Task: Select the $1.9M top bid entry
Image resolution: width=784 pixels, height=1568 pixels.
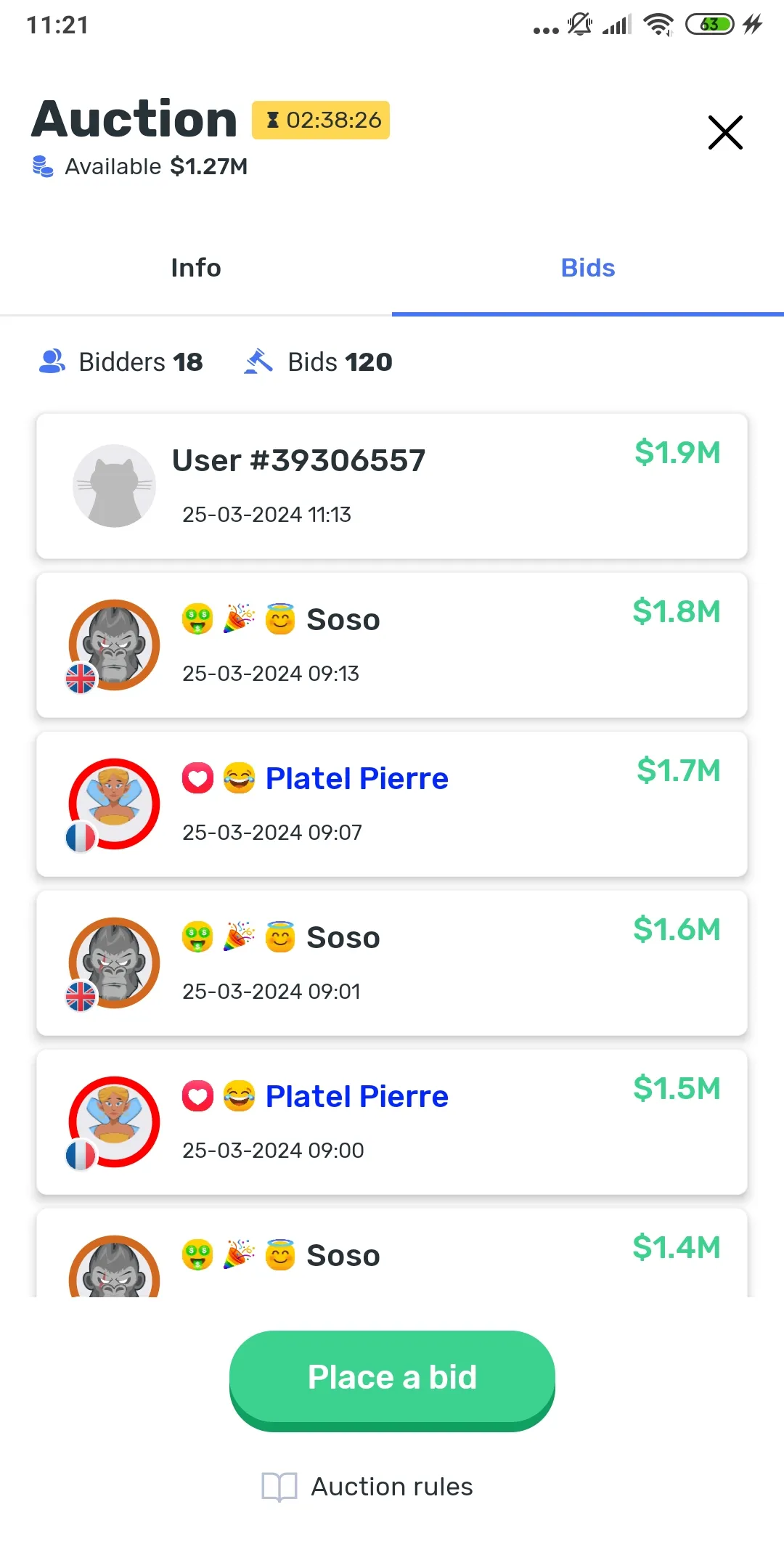Action: 392,484
